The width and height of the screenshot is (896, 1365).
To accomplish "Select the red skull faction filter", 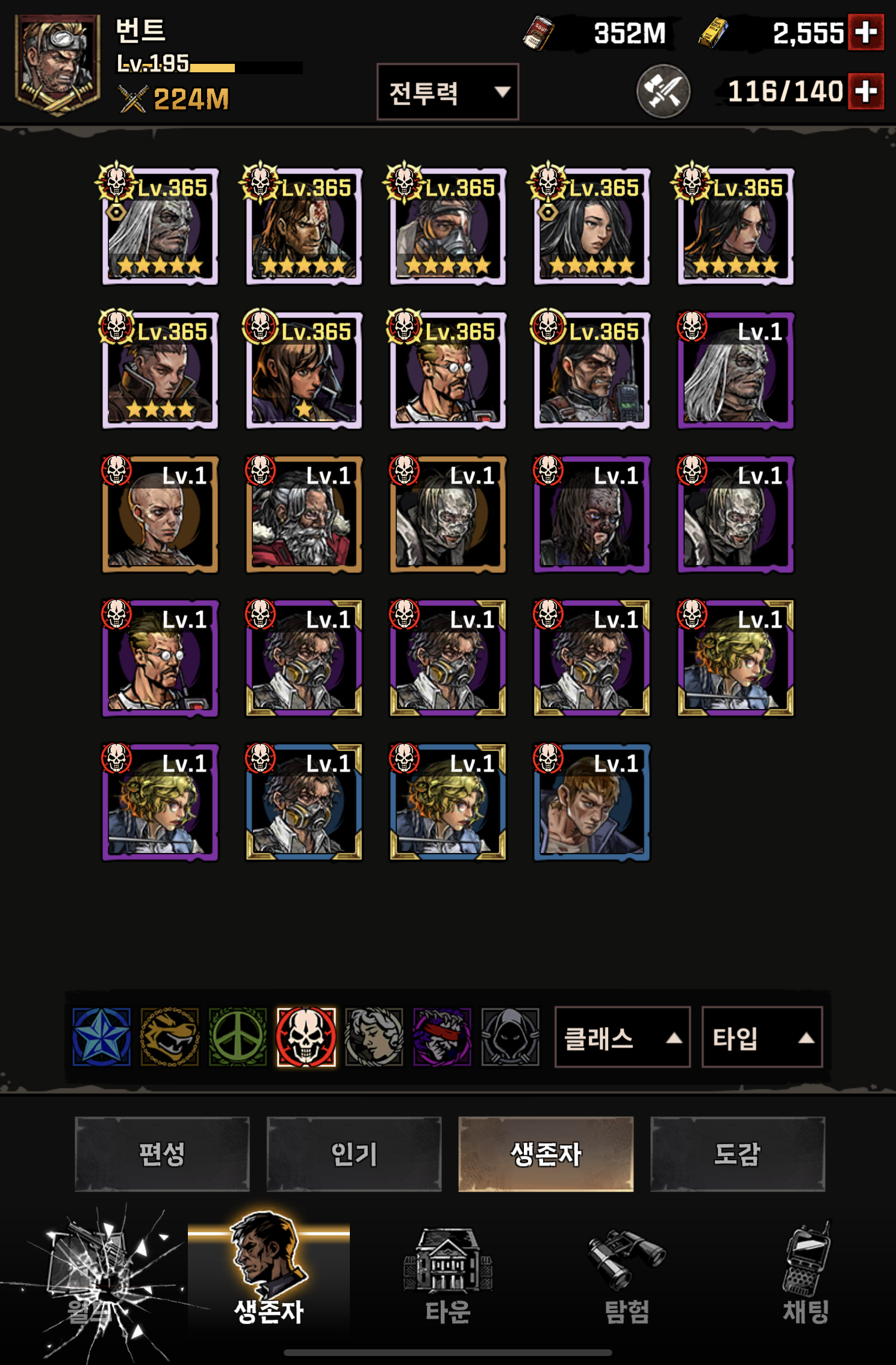I will 306,1037.
